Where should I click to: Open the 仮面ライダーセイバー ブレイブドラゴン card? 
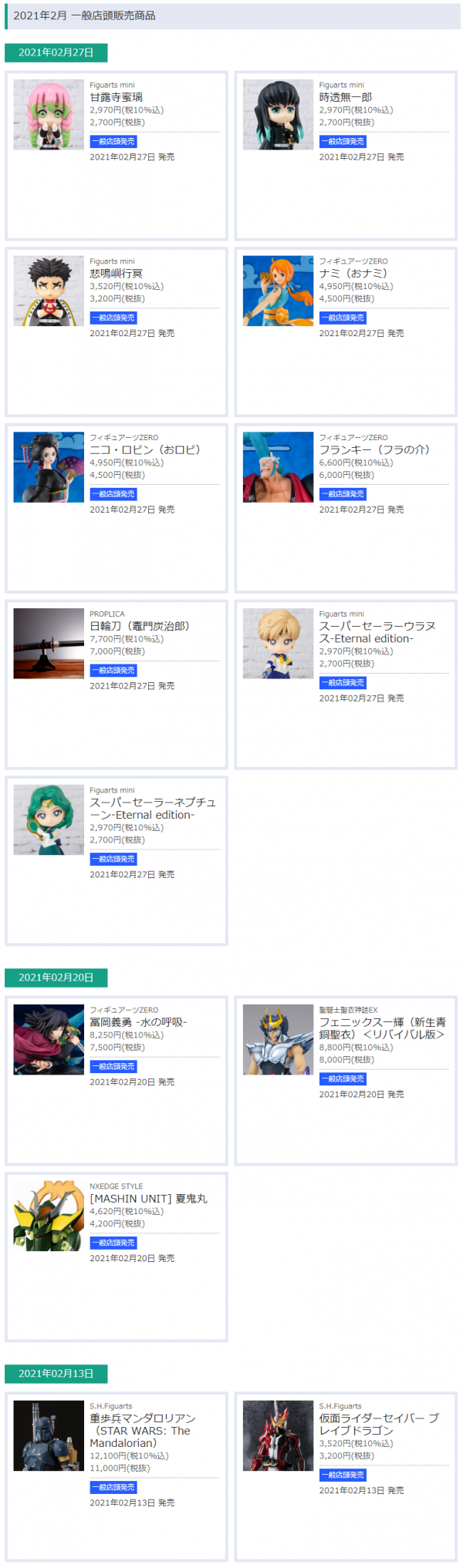coord(379,1425)
